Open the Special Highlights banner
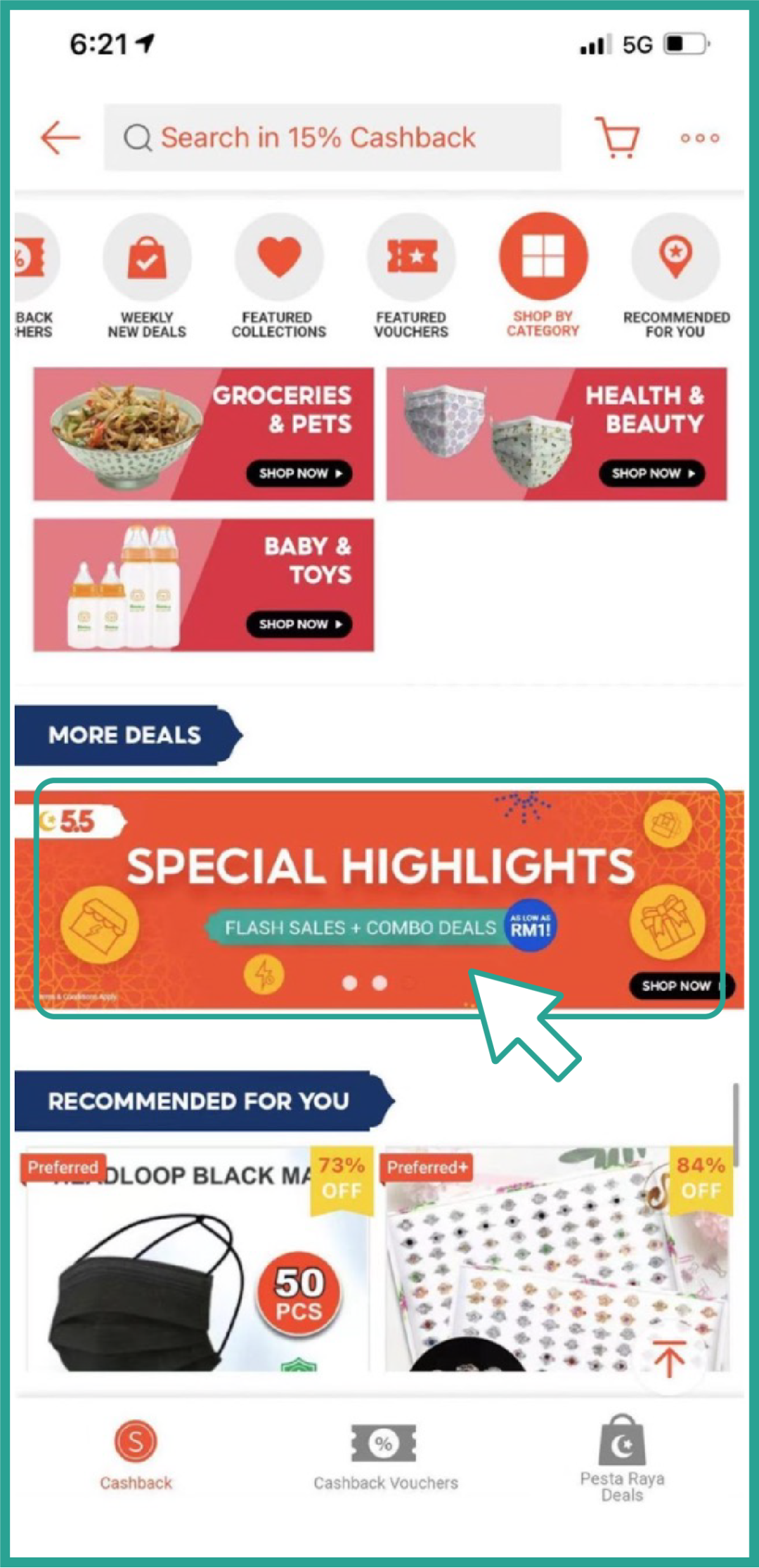The image size is (759, 1568). point(379,898)
